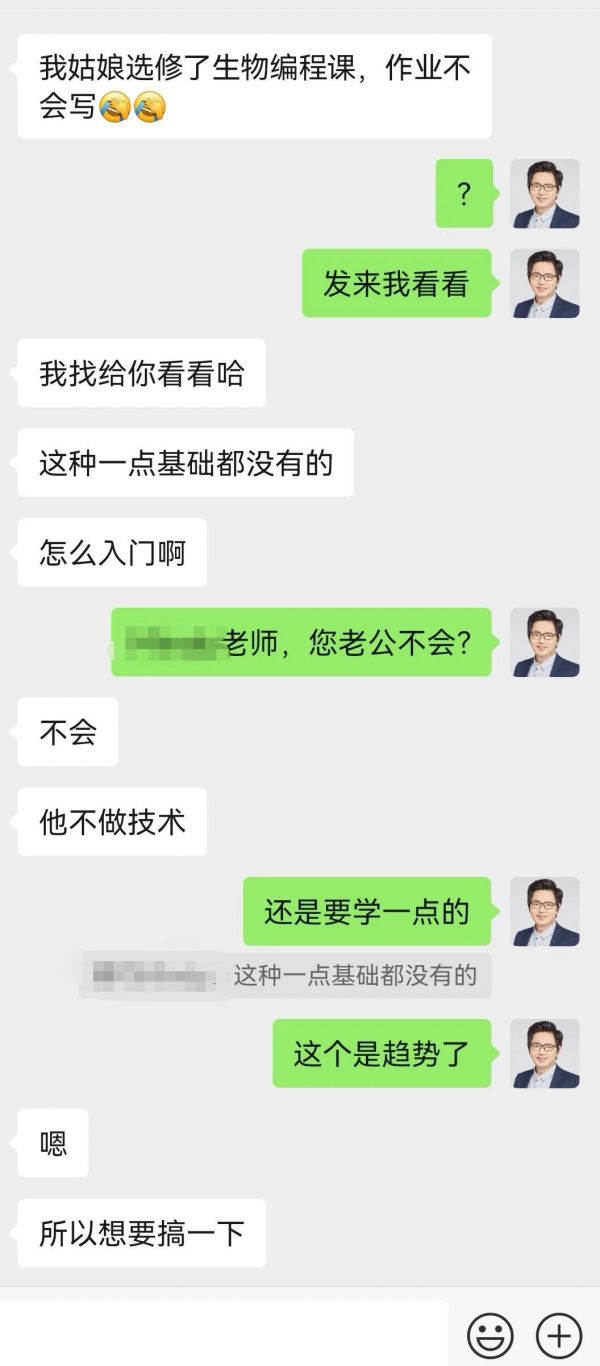This screenshot has width=600, height=1366.
Task: Jump to quoted message "这种一点基础都没有的" under the reply
Action: (285, 975)
